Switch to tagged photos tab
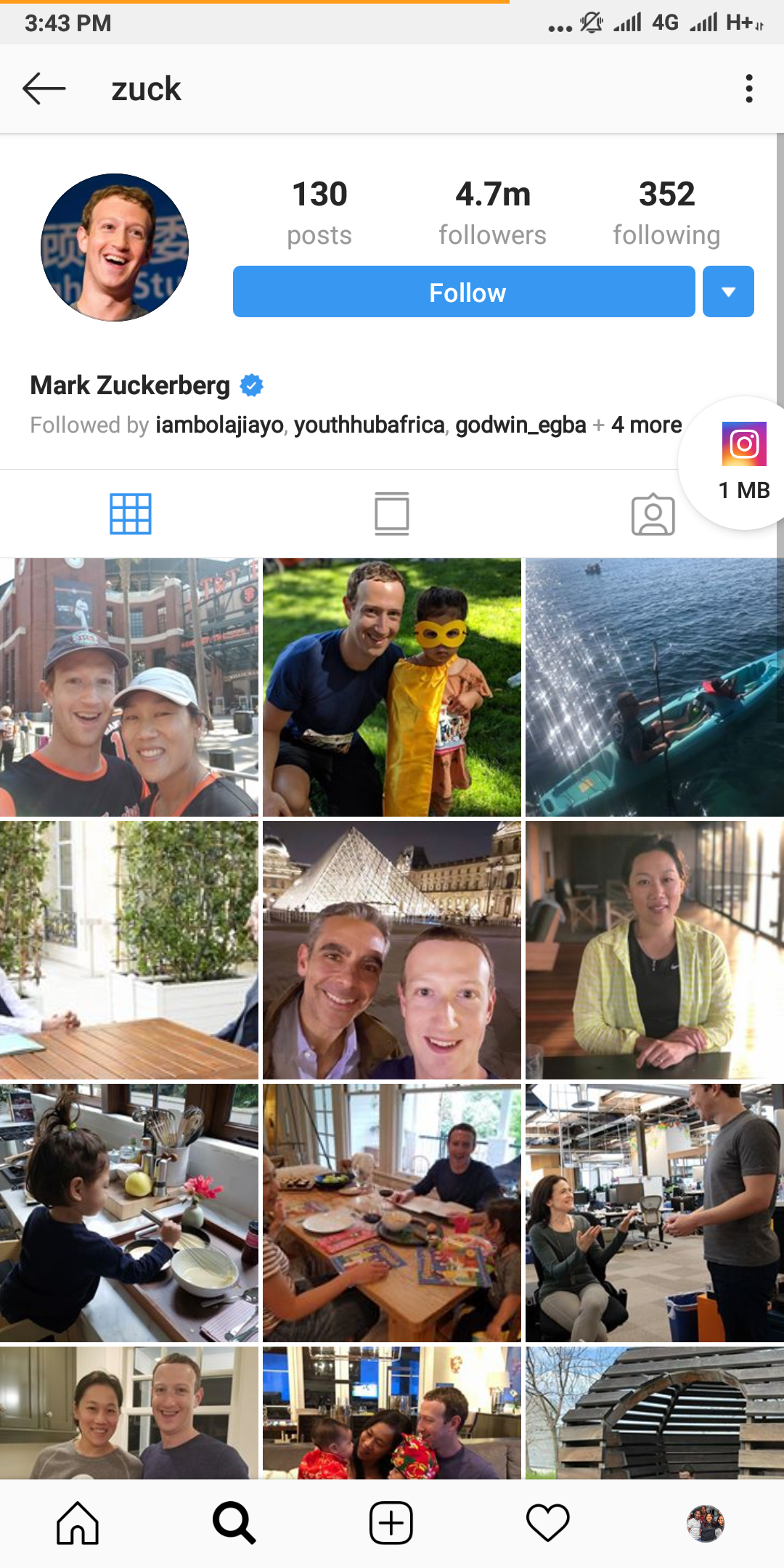 click(x=653, y=515)
